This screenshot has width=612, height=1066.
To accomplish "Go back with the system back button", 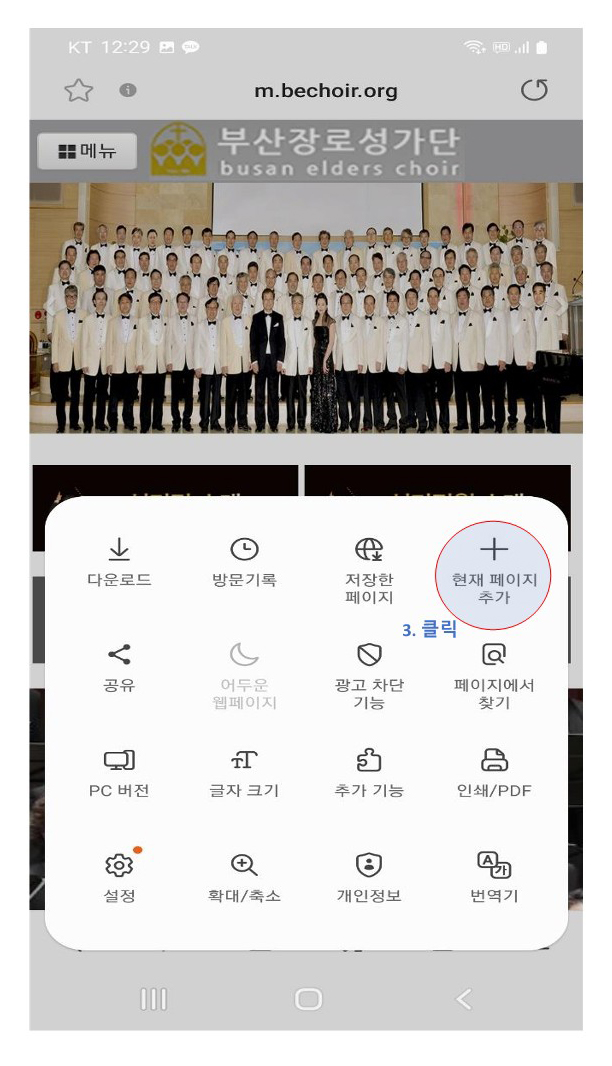I will point(461,997).
